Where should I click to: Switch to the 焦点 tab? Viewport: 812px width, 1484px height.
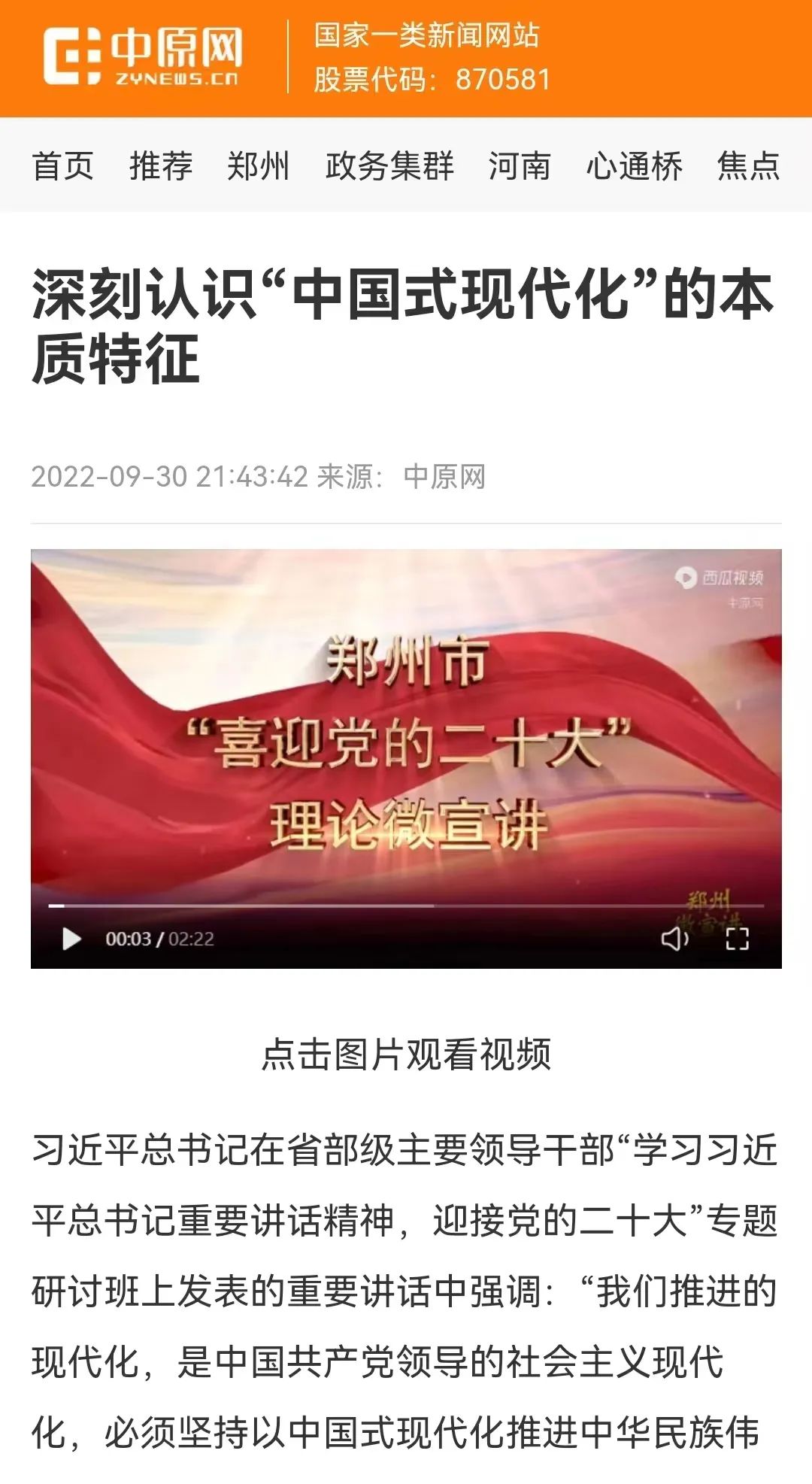coord(749,165)
